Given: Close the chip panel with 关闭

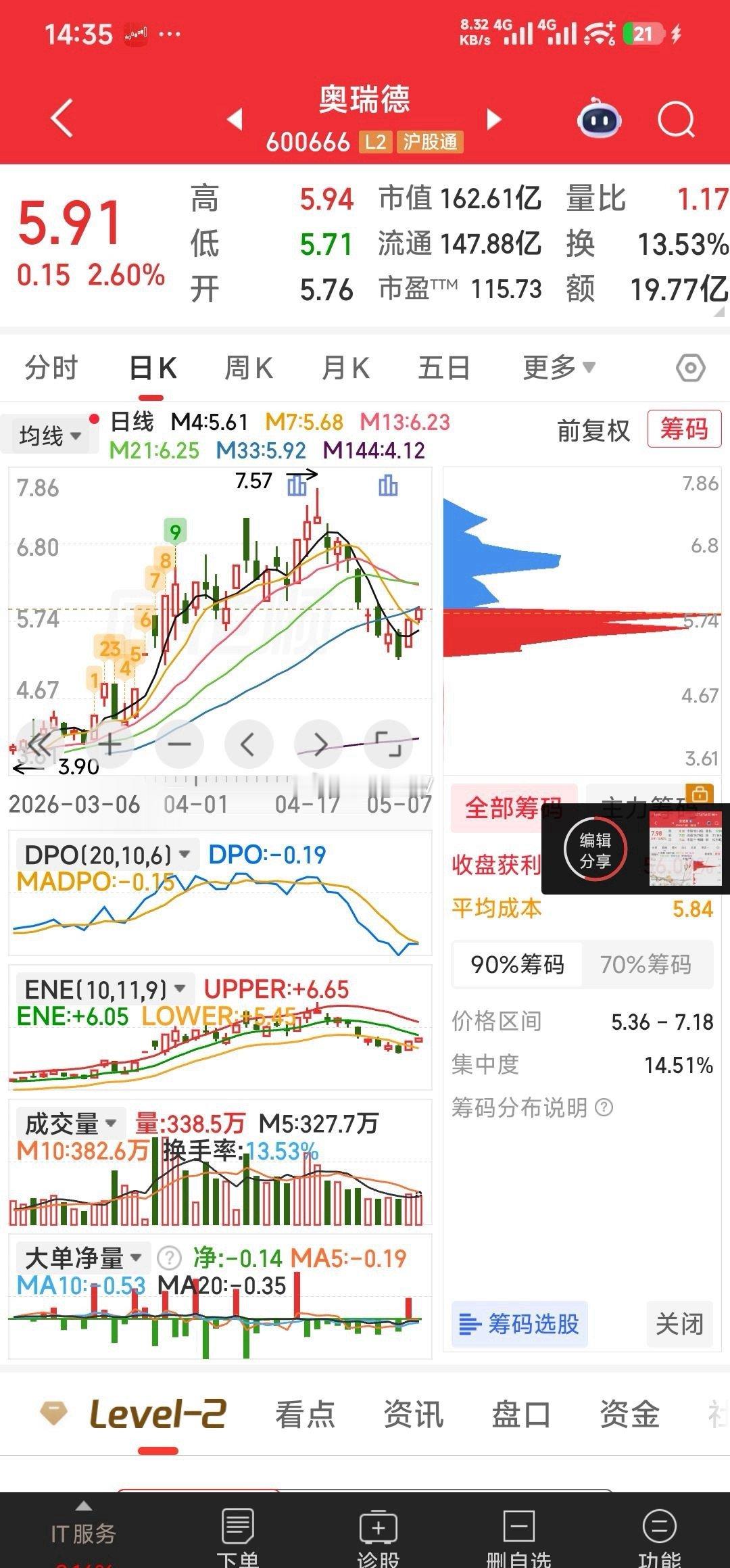Looking at the screenshot, I should [679, 1323].
